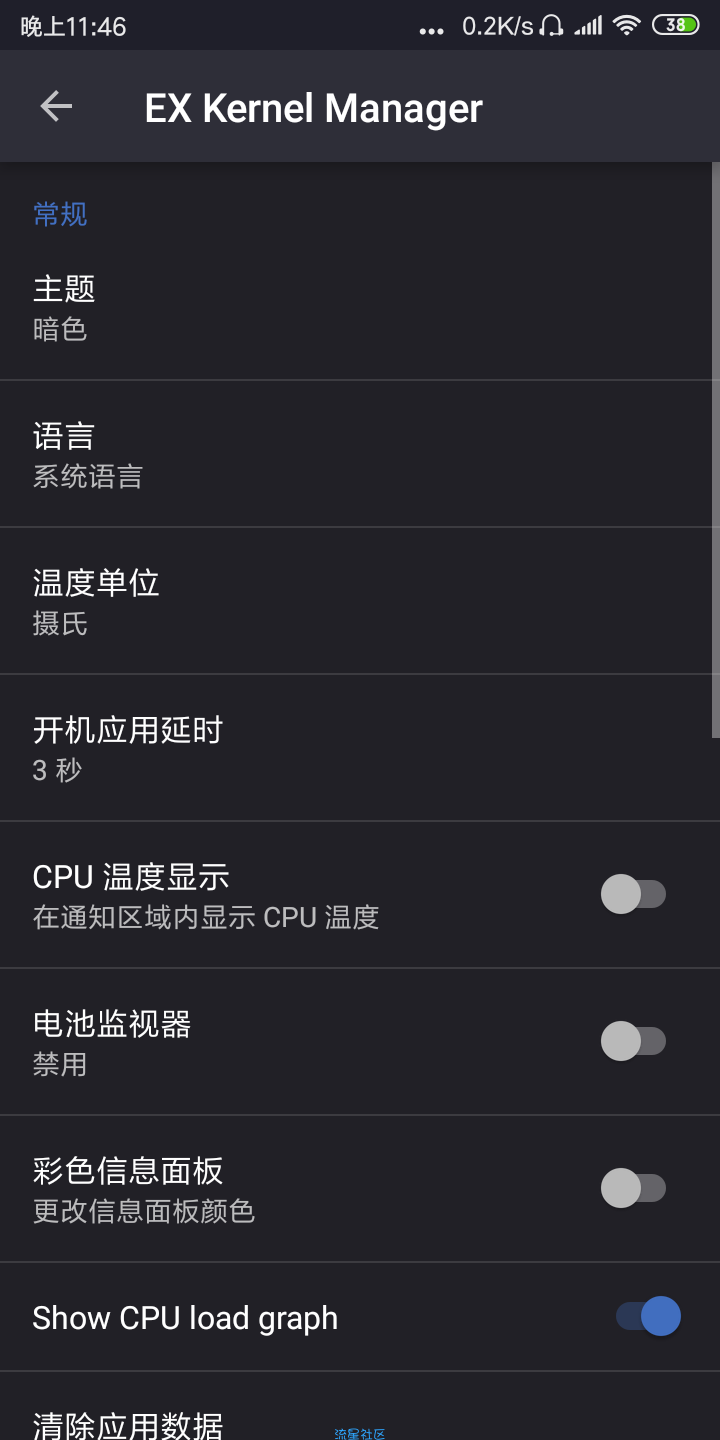Open the 语言 language setting
This screenshot has height=1440, width=720.
pos(360,454)
